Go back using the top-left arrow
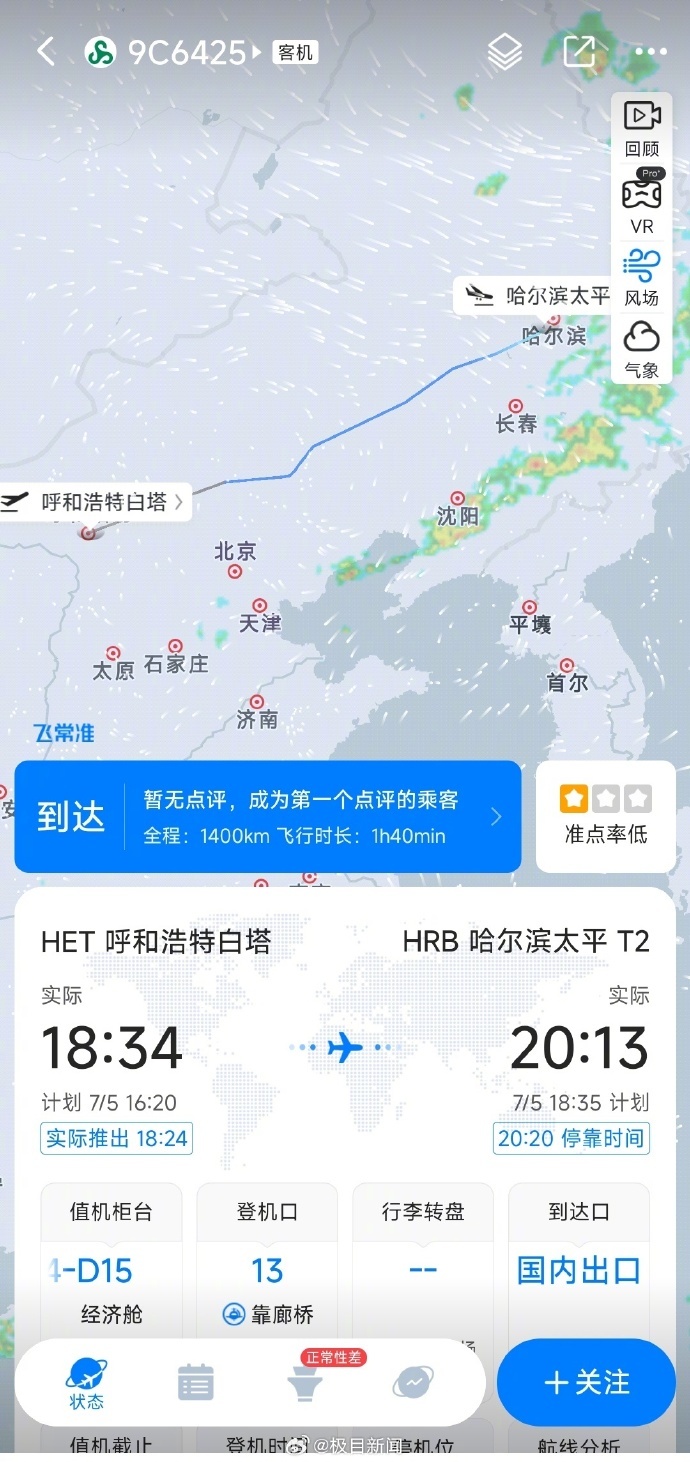 (45, 51)
